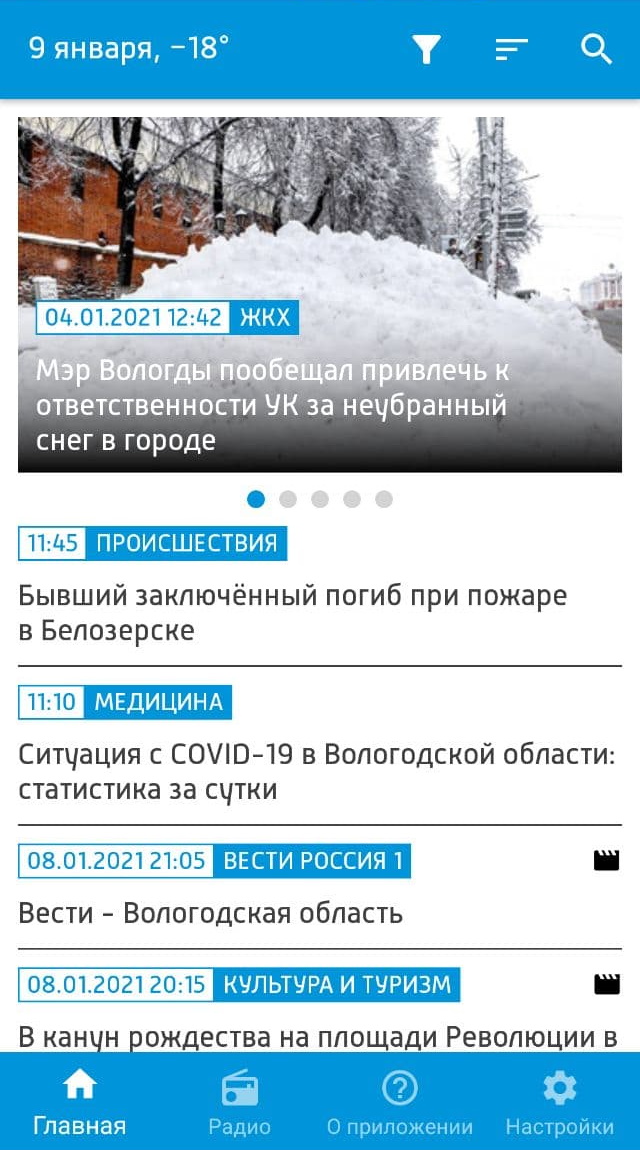Screen dimensions: 640x1150
Task: Open the search magnifier
Action: (x=597, y=49)
